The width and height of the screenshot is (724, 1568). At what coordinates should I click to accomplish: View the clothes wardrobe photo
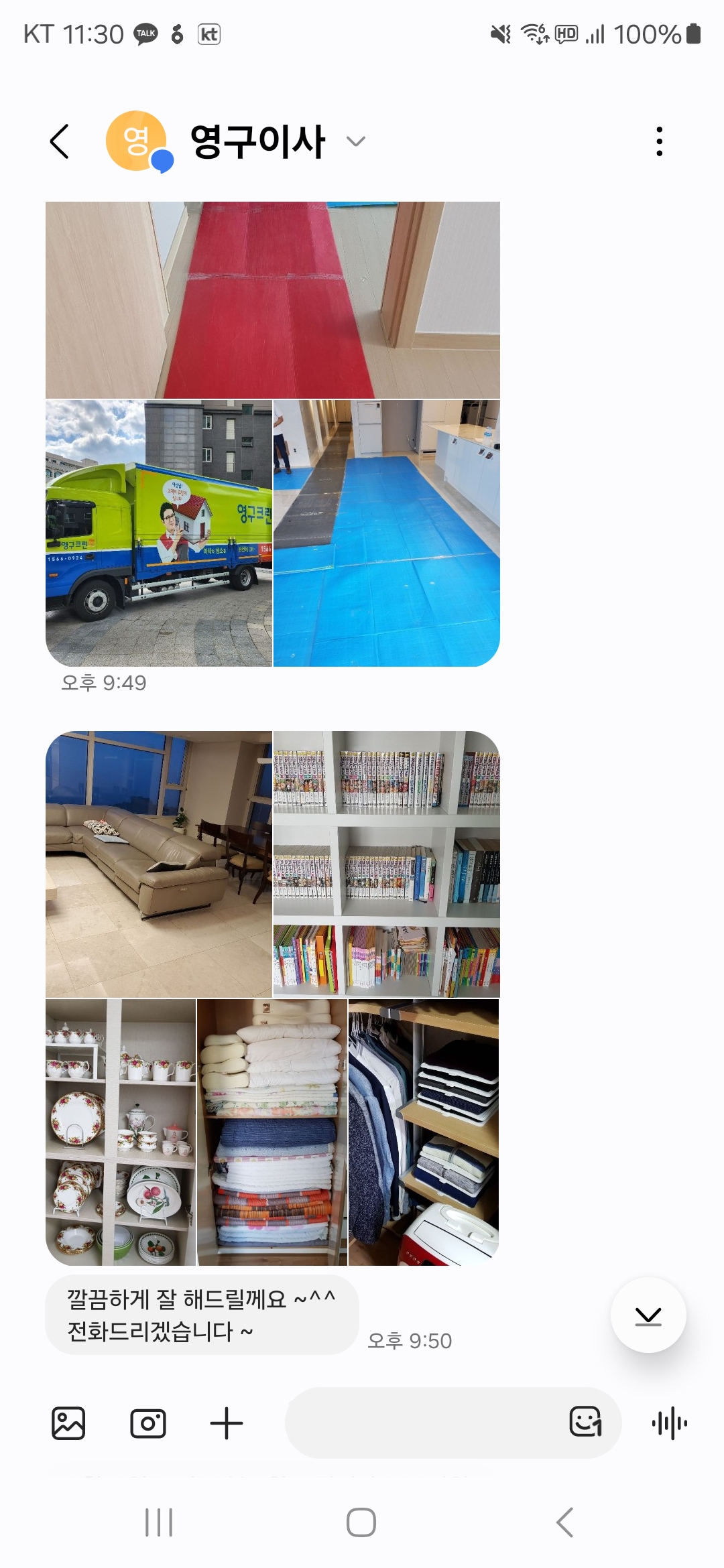click(424, 1132)
